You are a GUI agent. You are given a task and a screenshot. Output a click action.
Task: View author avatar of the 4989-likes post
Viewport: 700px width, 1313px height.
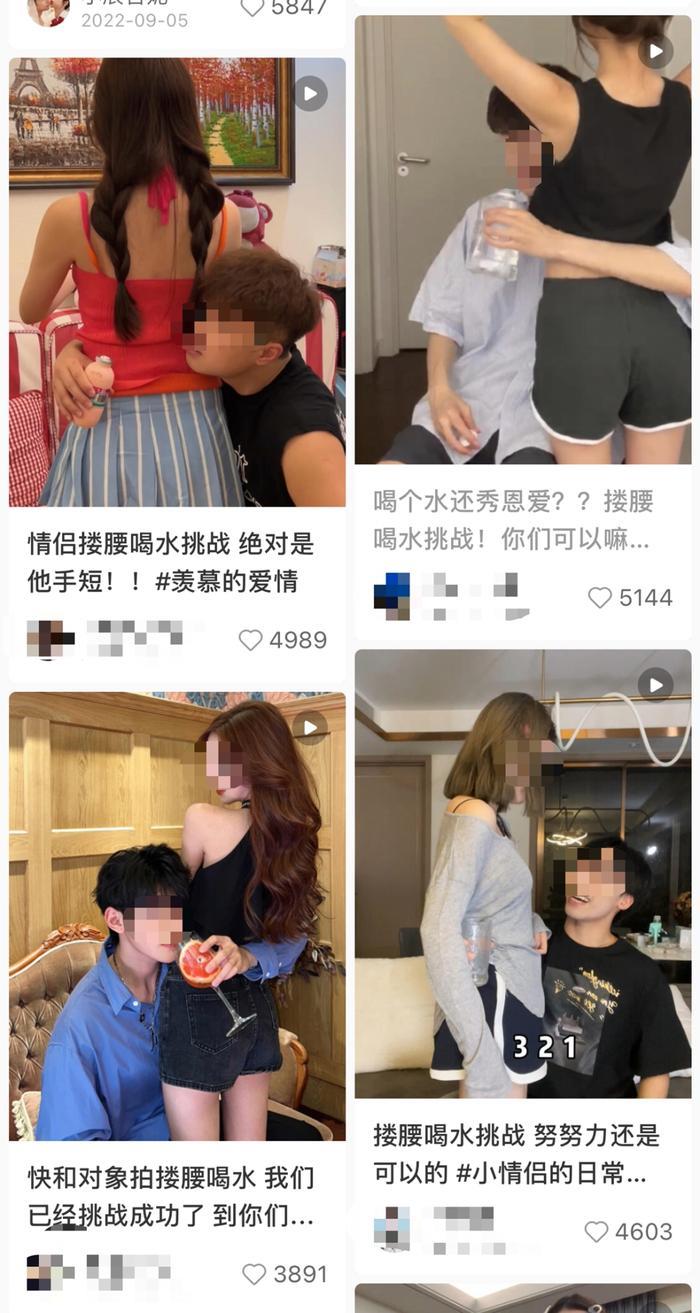tap(49, 639)
